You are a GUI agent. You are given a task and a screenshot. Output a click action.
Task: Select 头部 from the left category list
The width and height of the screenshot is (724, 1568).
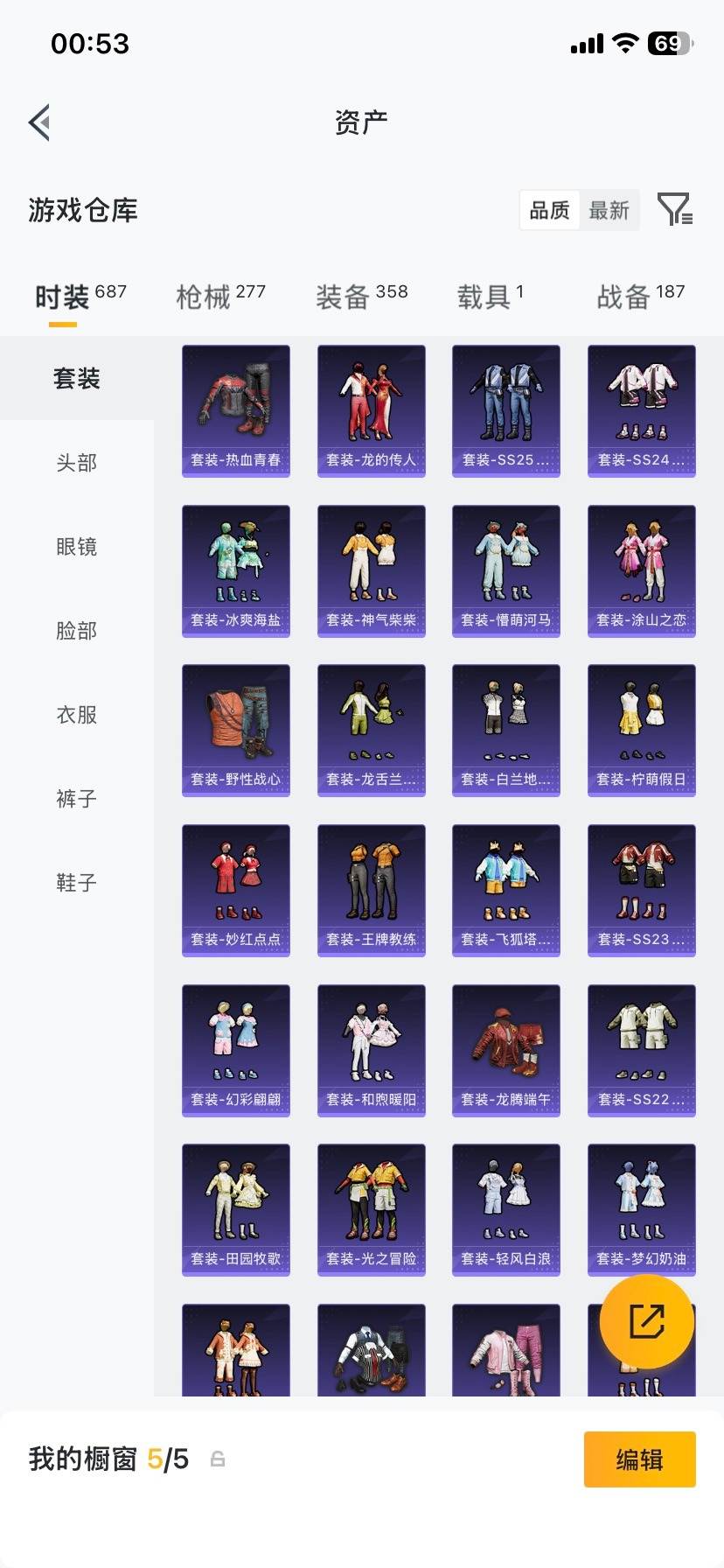[x=77, y=462]
